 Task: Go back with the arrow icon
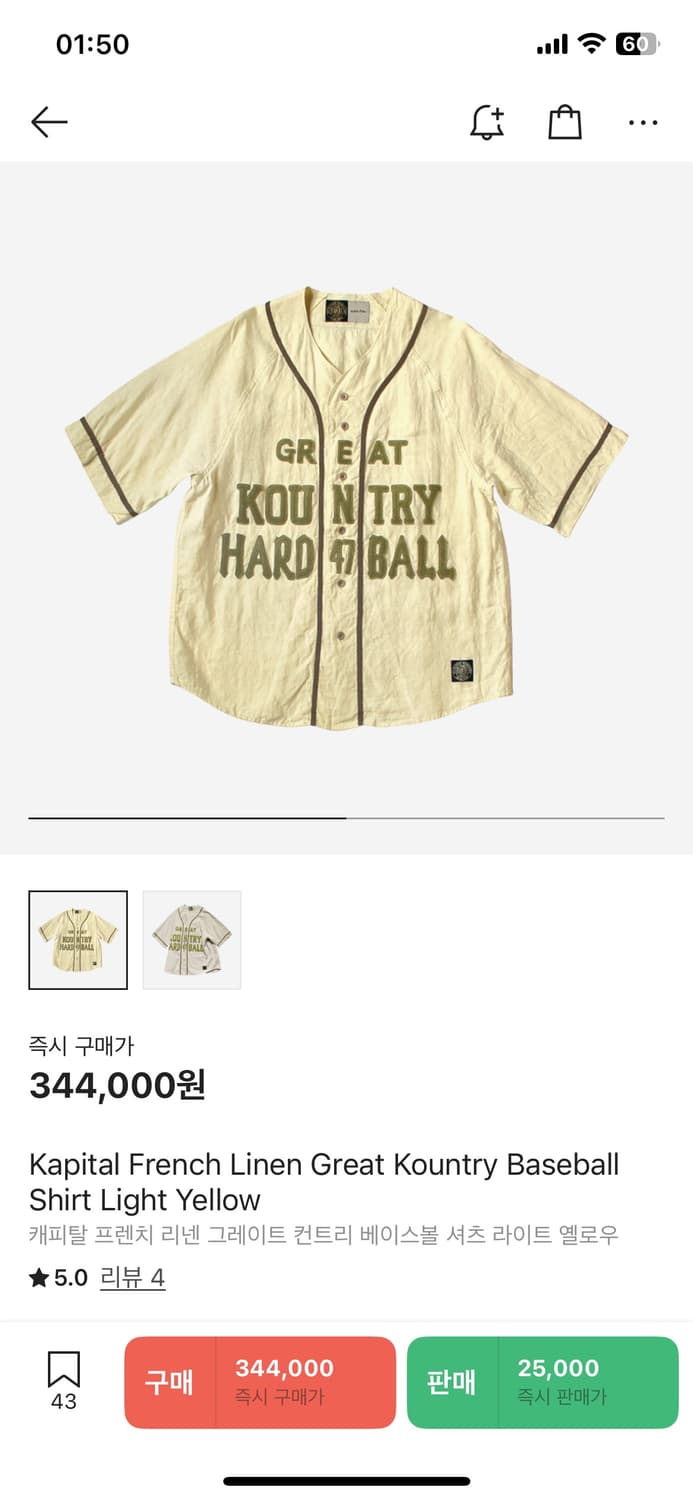[x=49, y=122]
